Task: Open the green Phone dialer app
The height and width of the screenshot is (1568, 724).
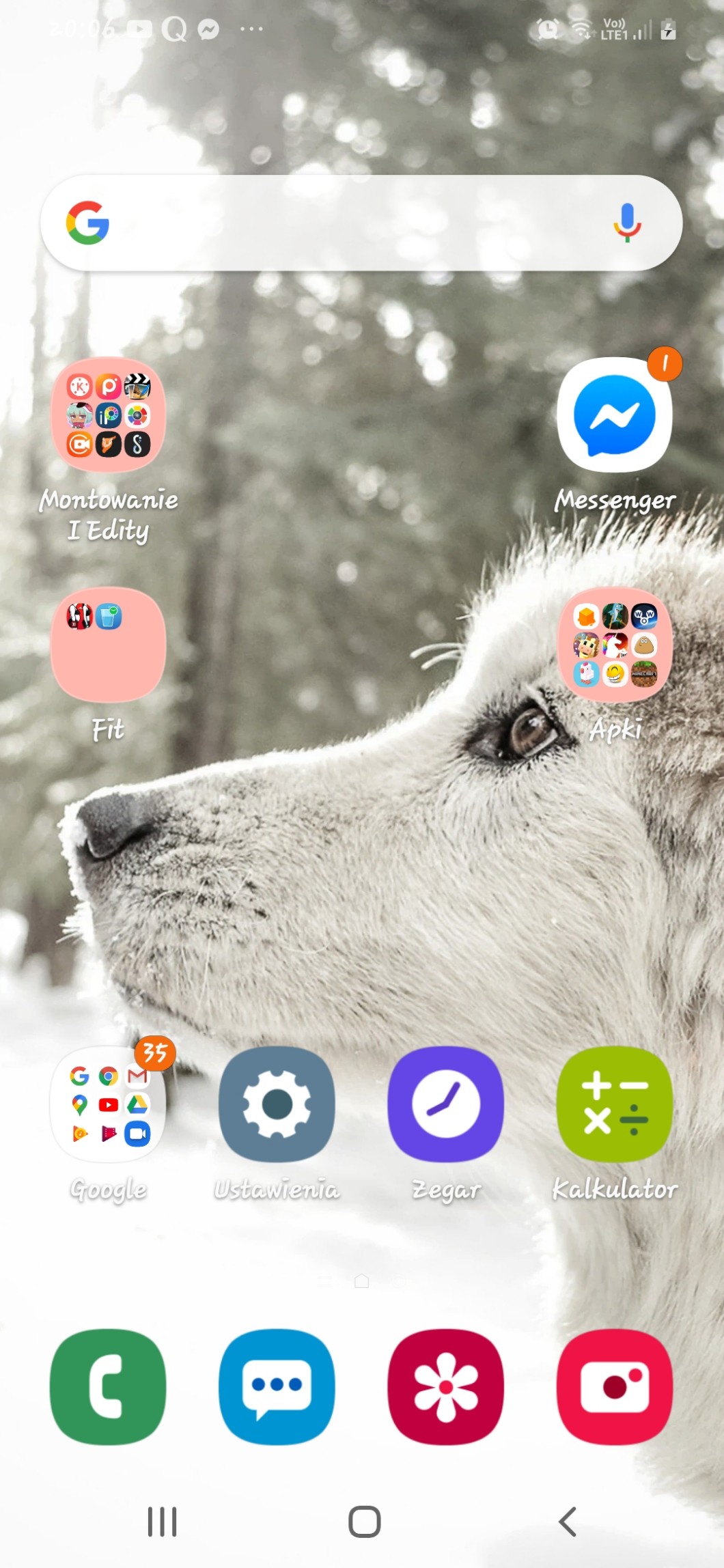Action: pos(108,1386)
